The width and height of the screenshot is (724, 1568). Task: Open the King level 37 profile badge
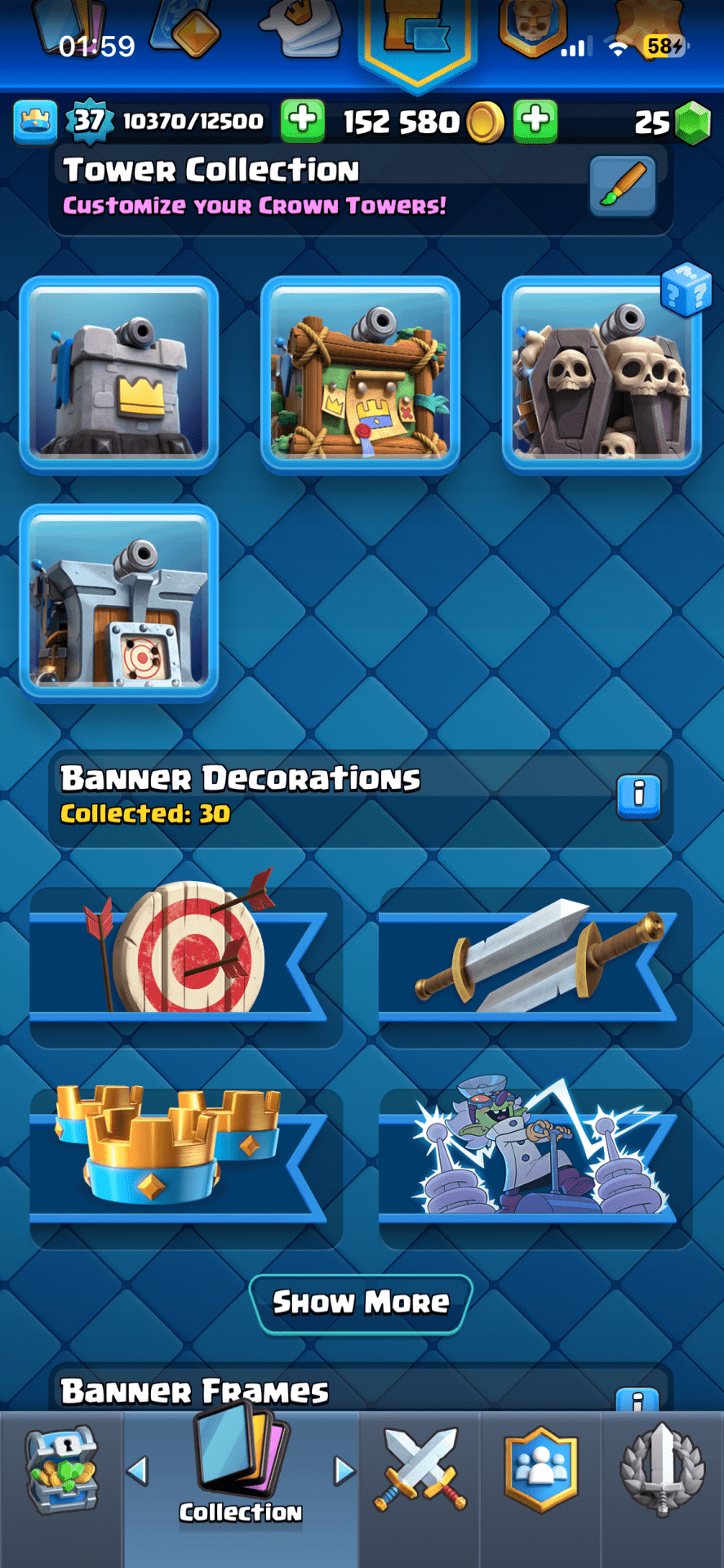click(88, 121)
